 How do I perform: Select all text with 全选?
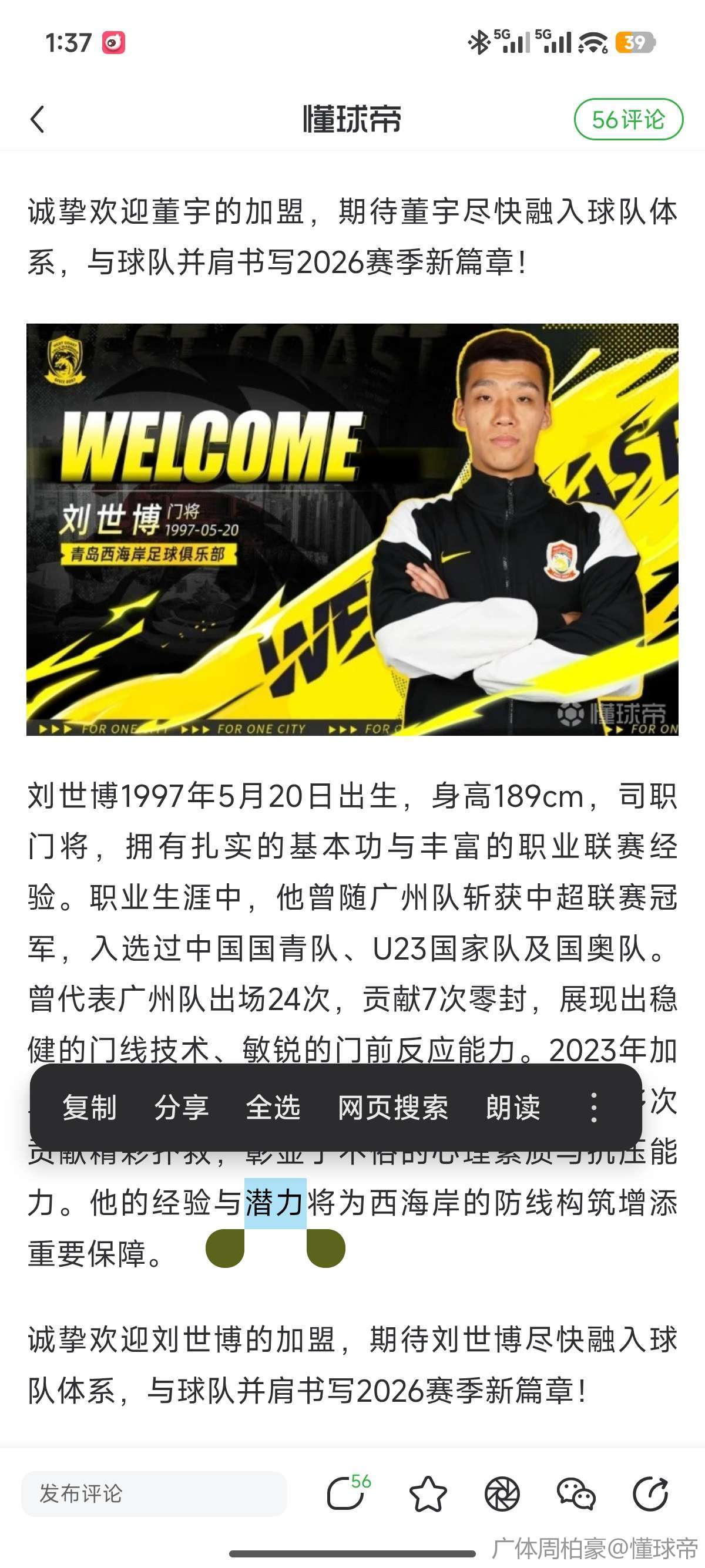273,1107
